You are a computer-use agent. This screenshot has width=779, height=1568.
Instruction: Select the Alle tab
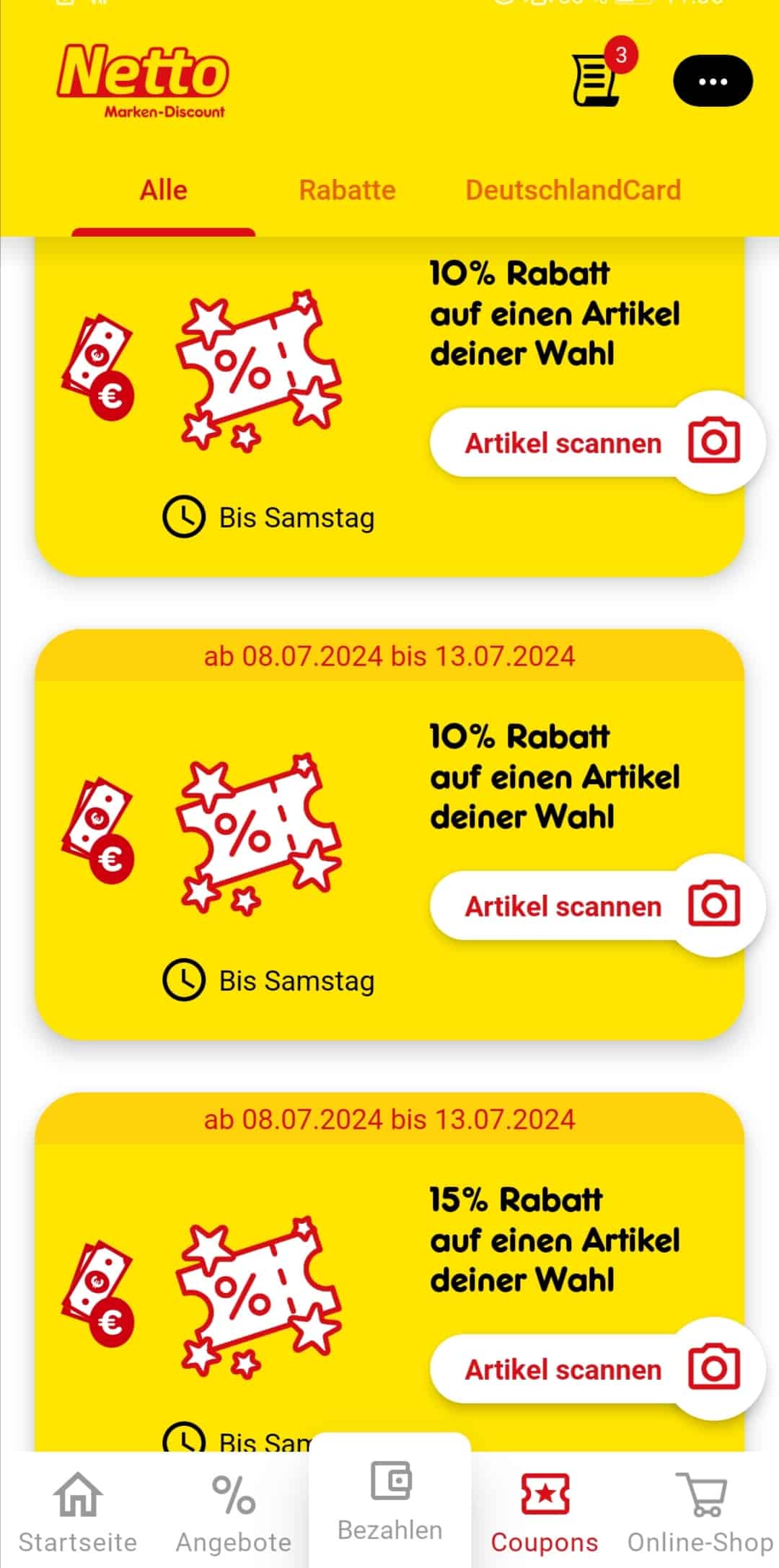click(164, 190)
